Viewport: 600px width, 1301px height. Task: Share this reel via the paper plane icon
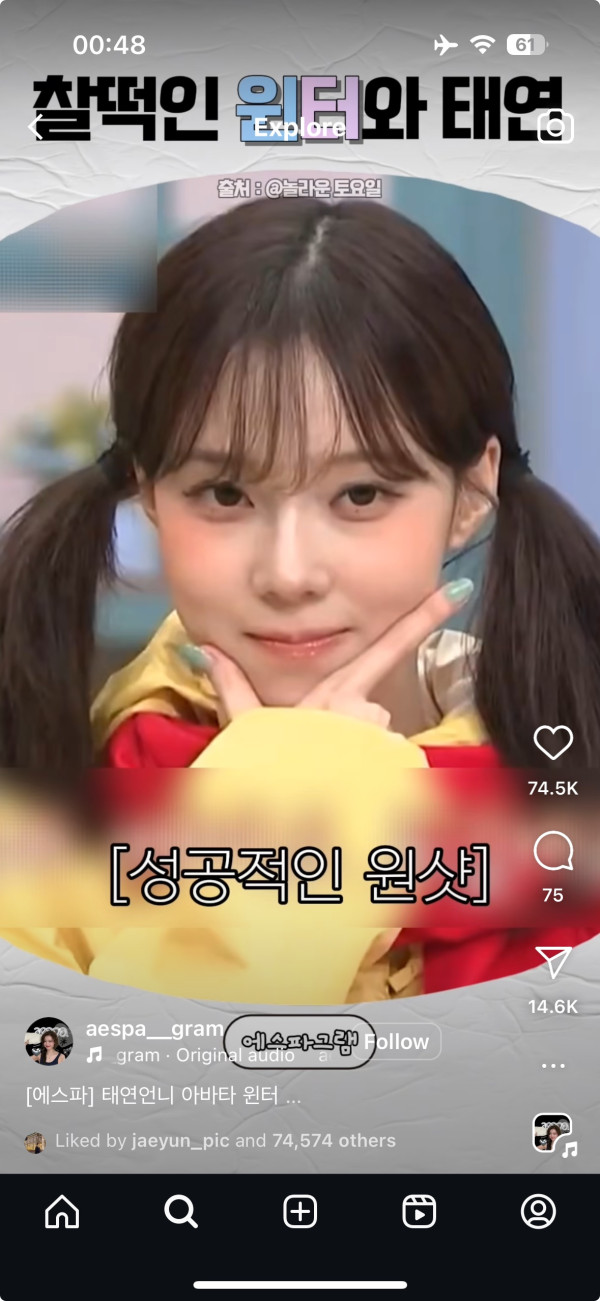(x=553, y=962)
